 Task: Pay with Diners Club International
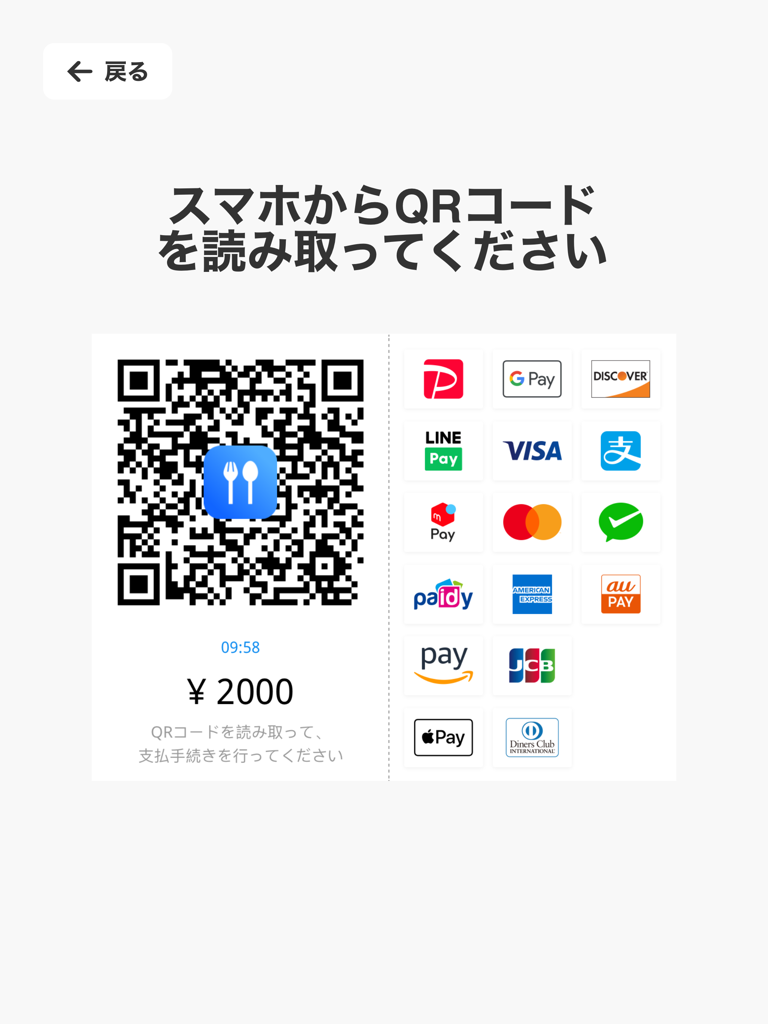point(532,737)
